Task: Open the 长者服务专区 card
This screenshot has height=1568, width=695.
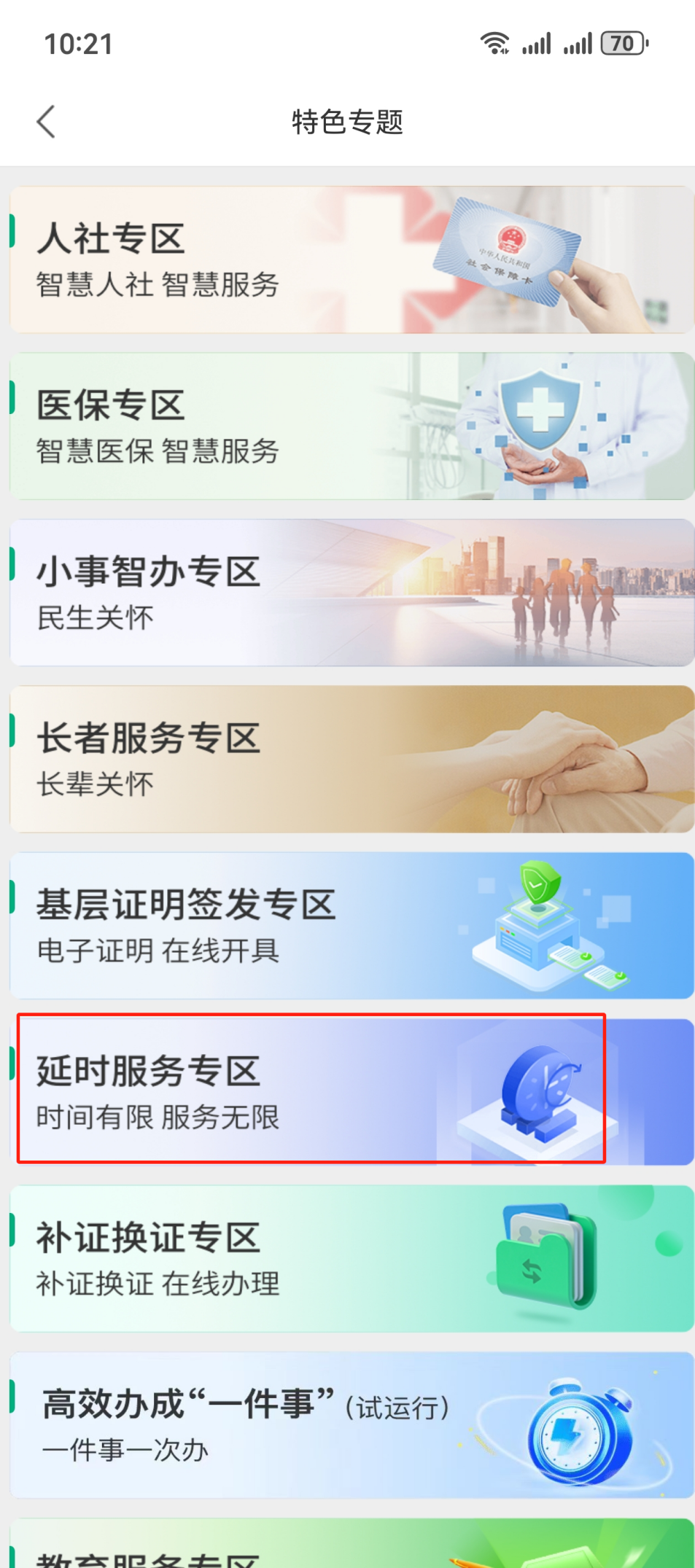Action: (x=350, y=759)
